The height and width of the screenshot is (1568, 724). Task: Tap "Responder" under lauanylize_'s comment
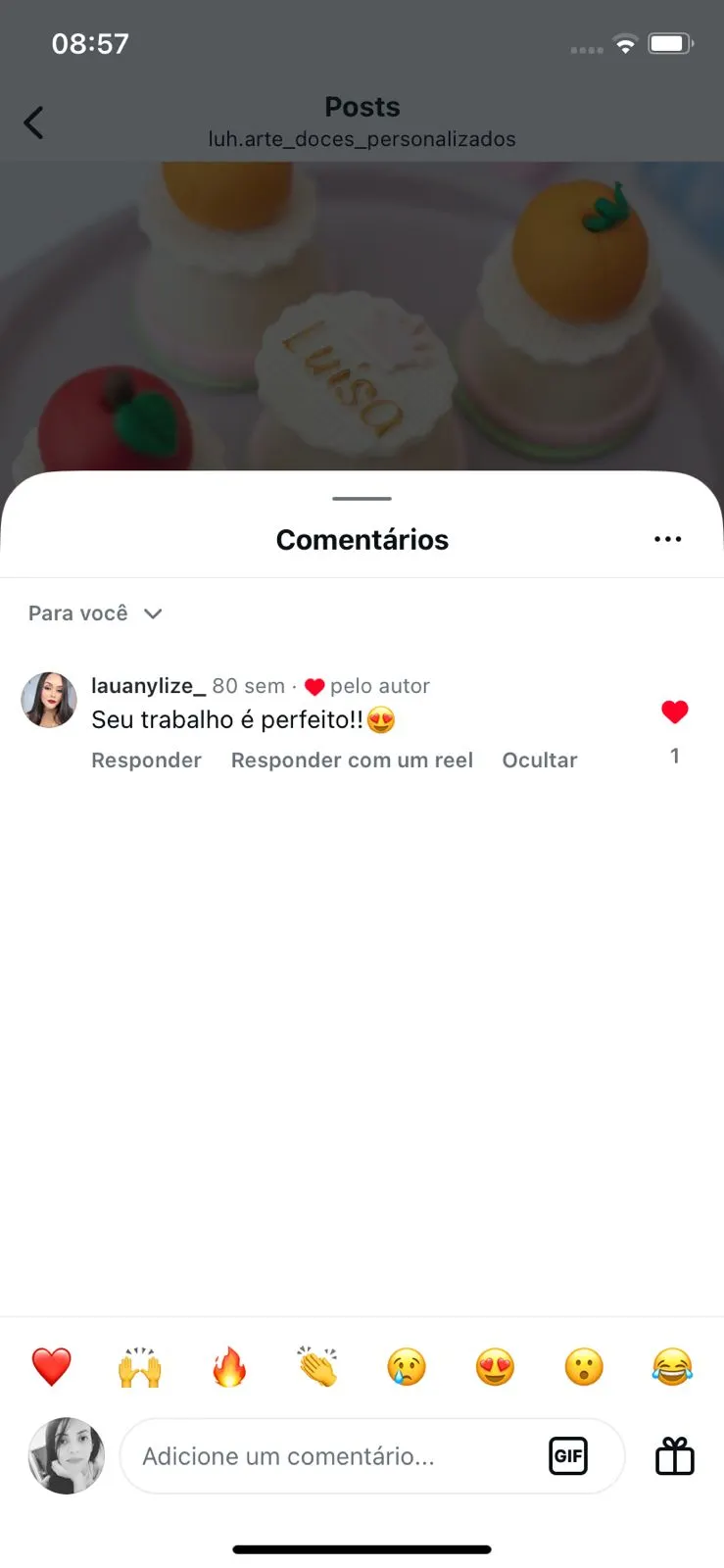pos(146,760)
